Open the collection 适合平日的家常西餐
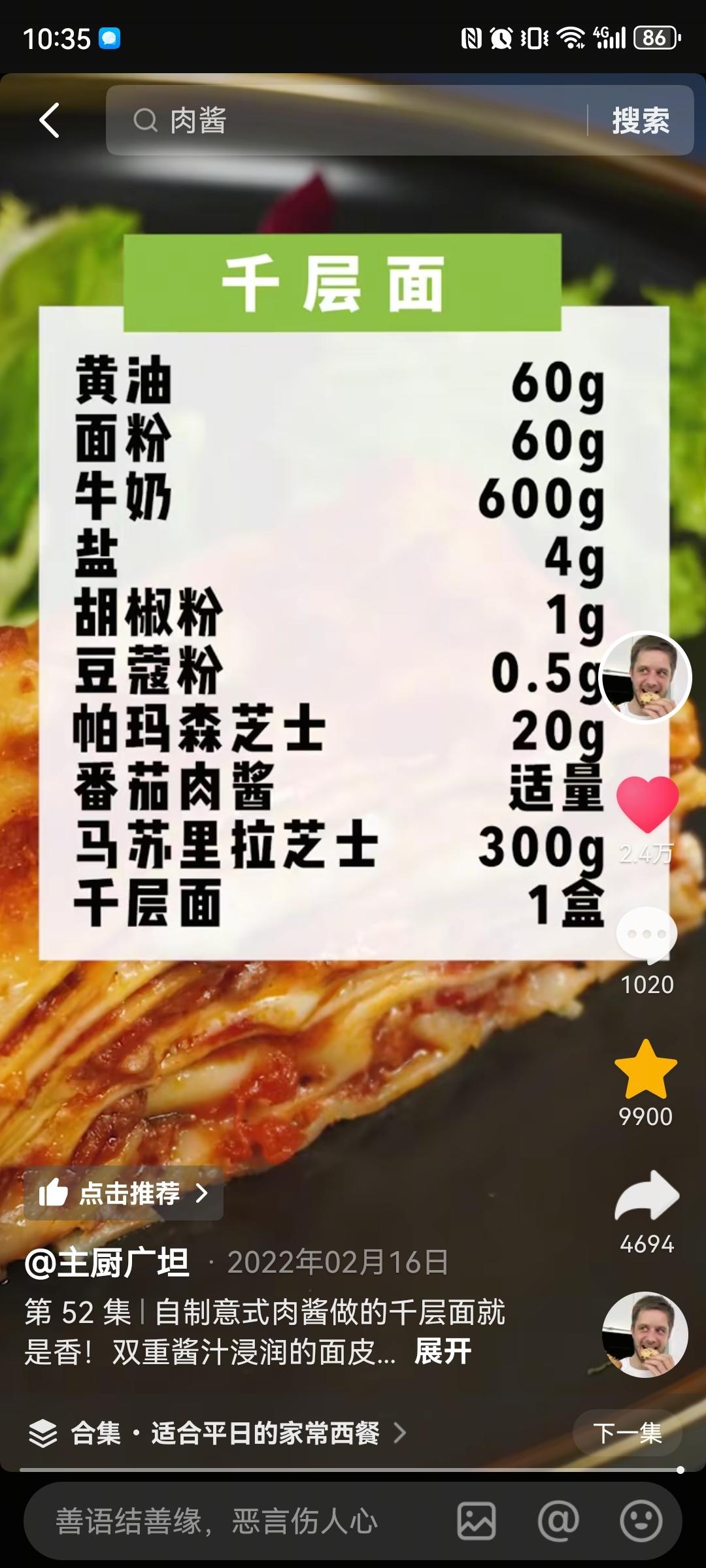 click(226, 1433)
